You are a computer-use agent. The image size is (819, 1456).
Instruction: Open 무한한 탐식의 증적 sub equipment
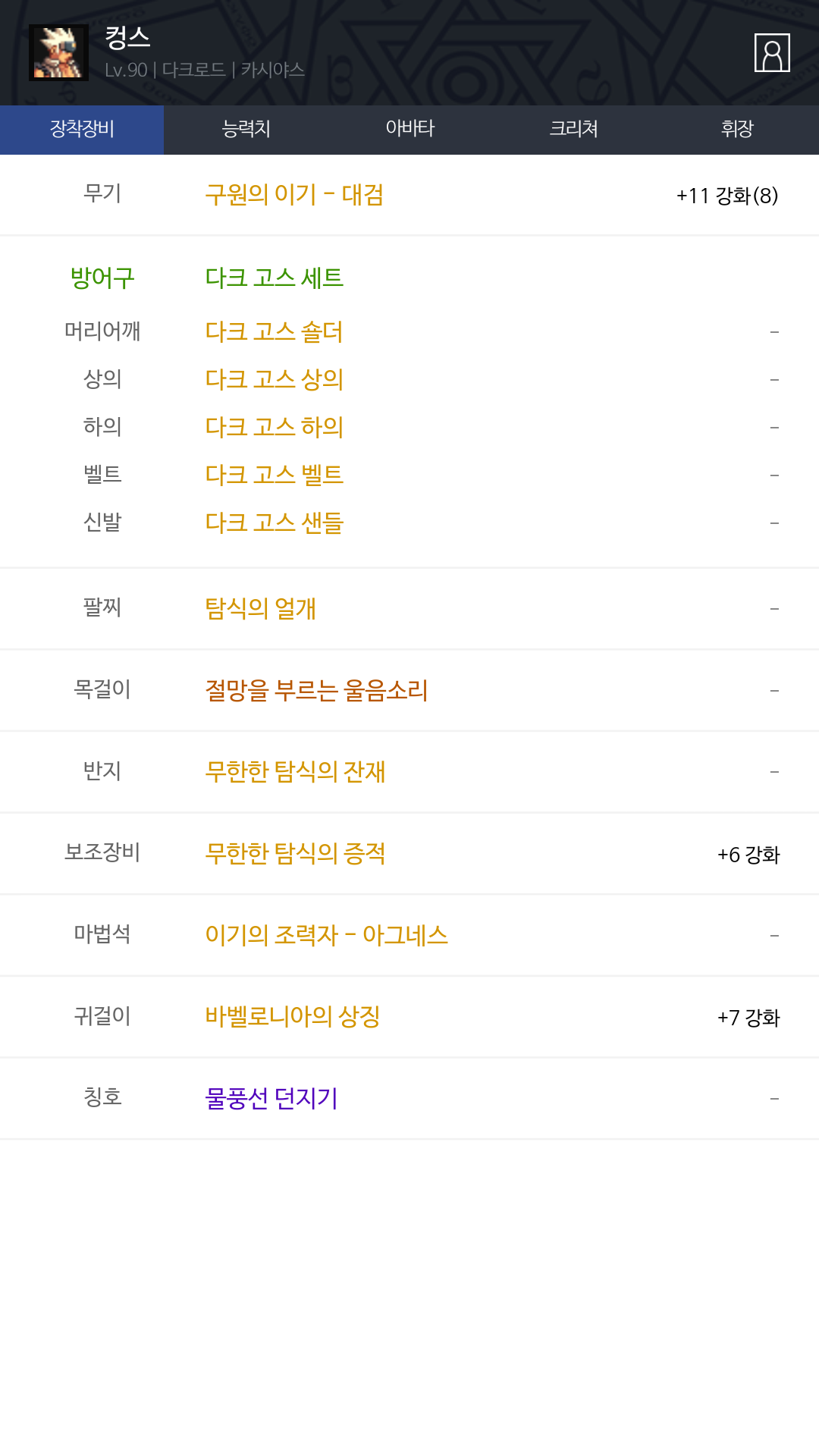296,853
